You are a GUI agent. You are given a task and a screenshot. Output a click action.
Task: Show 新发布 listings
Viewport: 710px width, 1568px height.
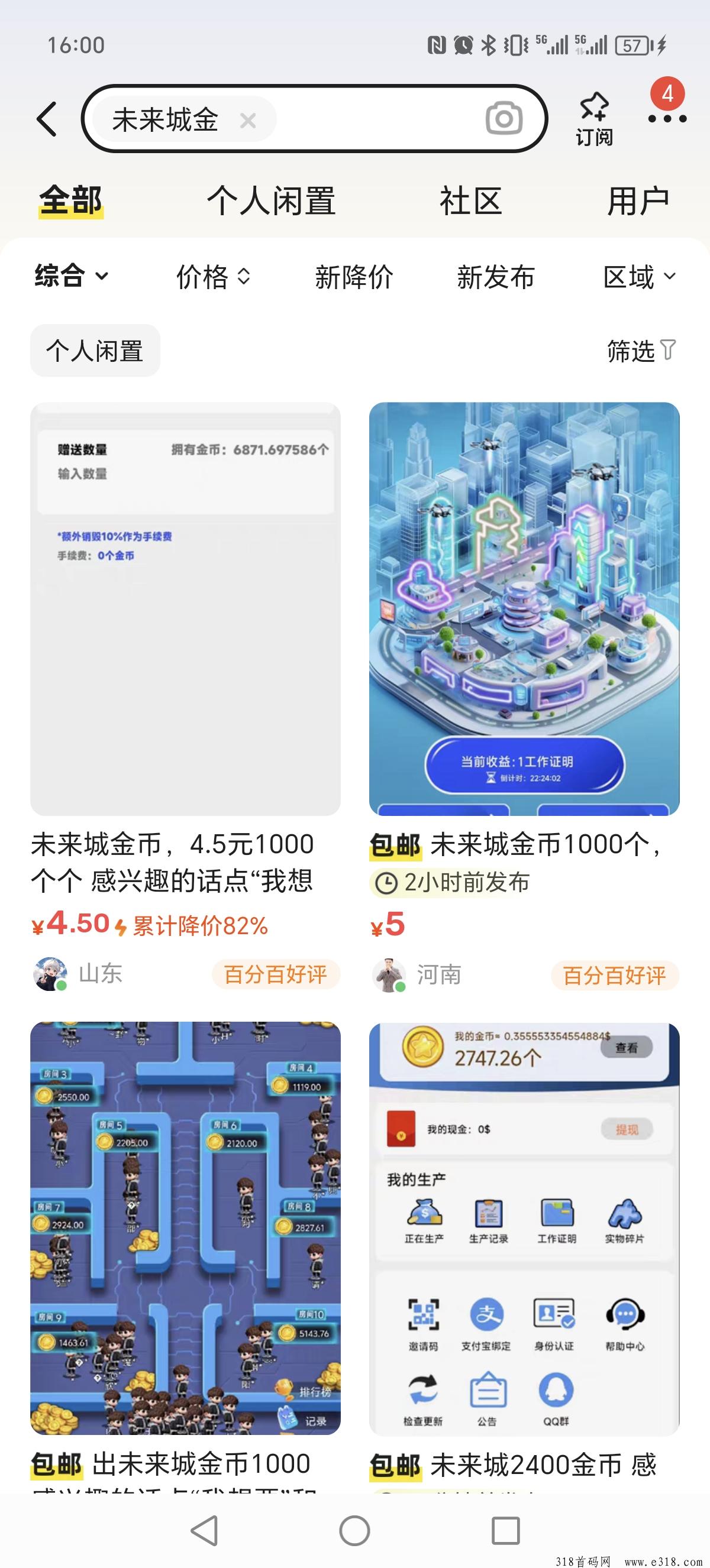click(x=496, y=277)
